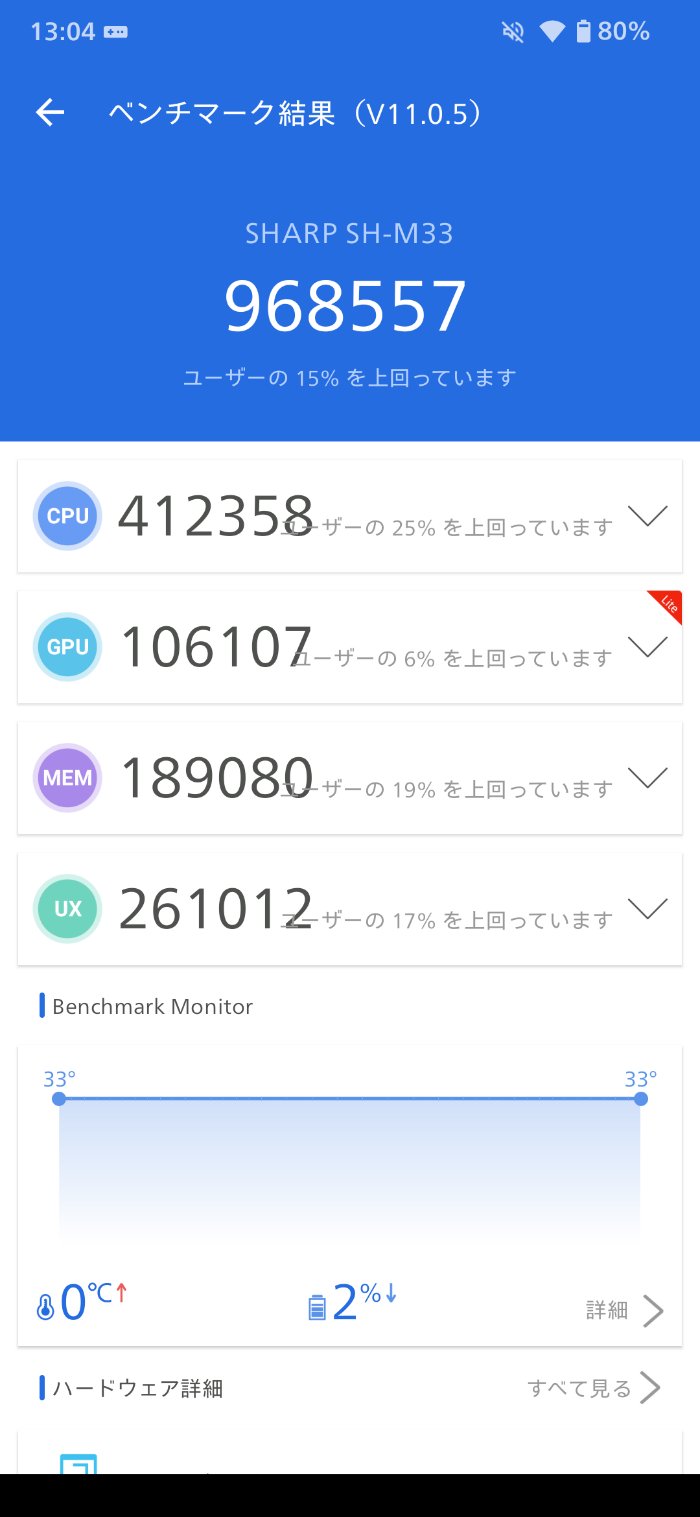Expand the GPU score details
The image size is (700, 1517).
click(647, 648)
